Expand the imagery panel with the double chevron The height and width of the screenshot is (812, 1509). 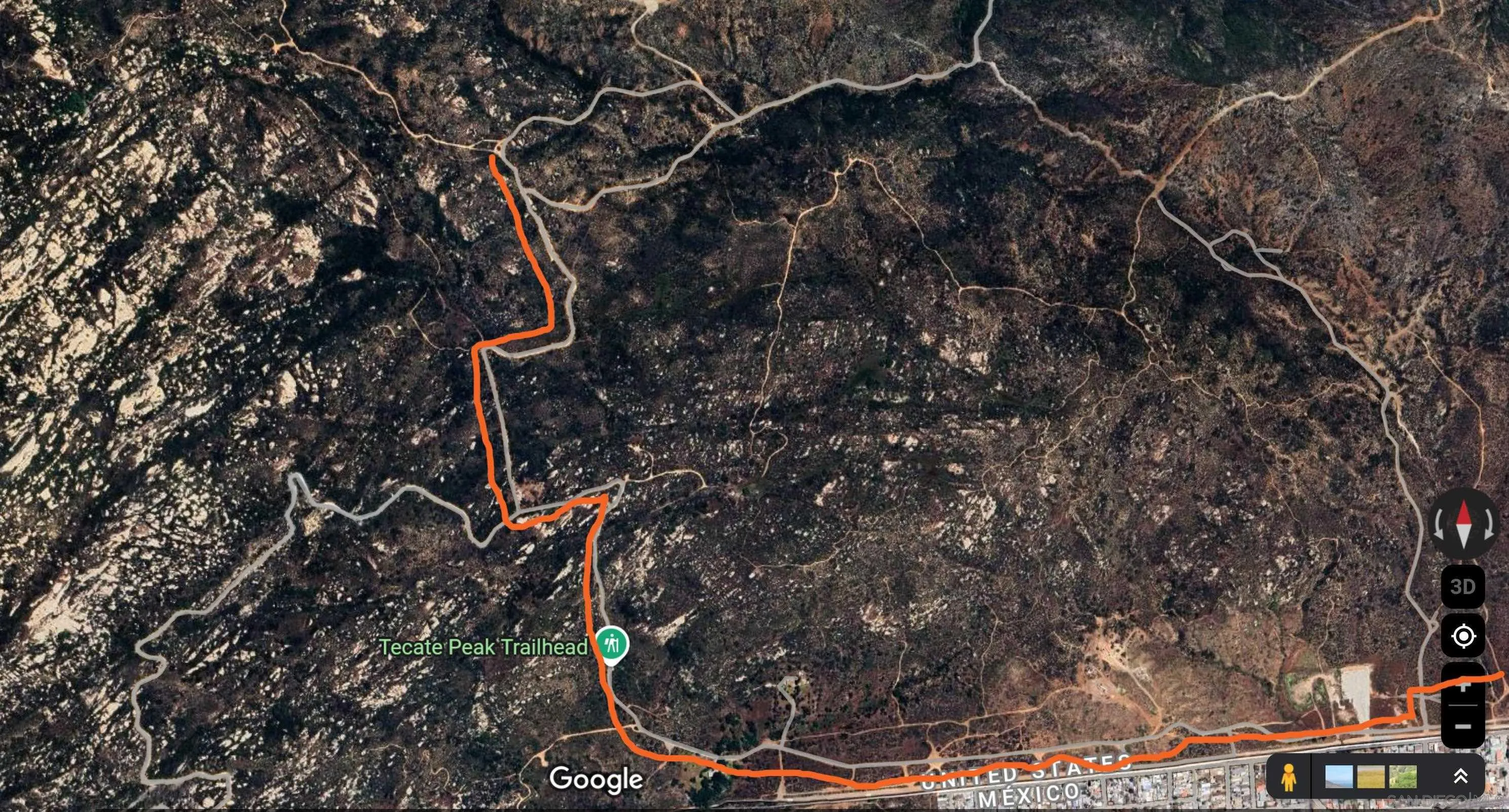tap(1460, 777)
